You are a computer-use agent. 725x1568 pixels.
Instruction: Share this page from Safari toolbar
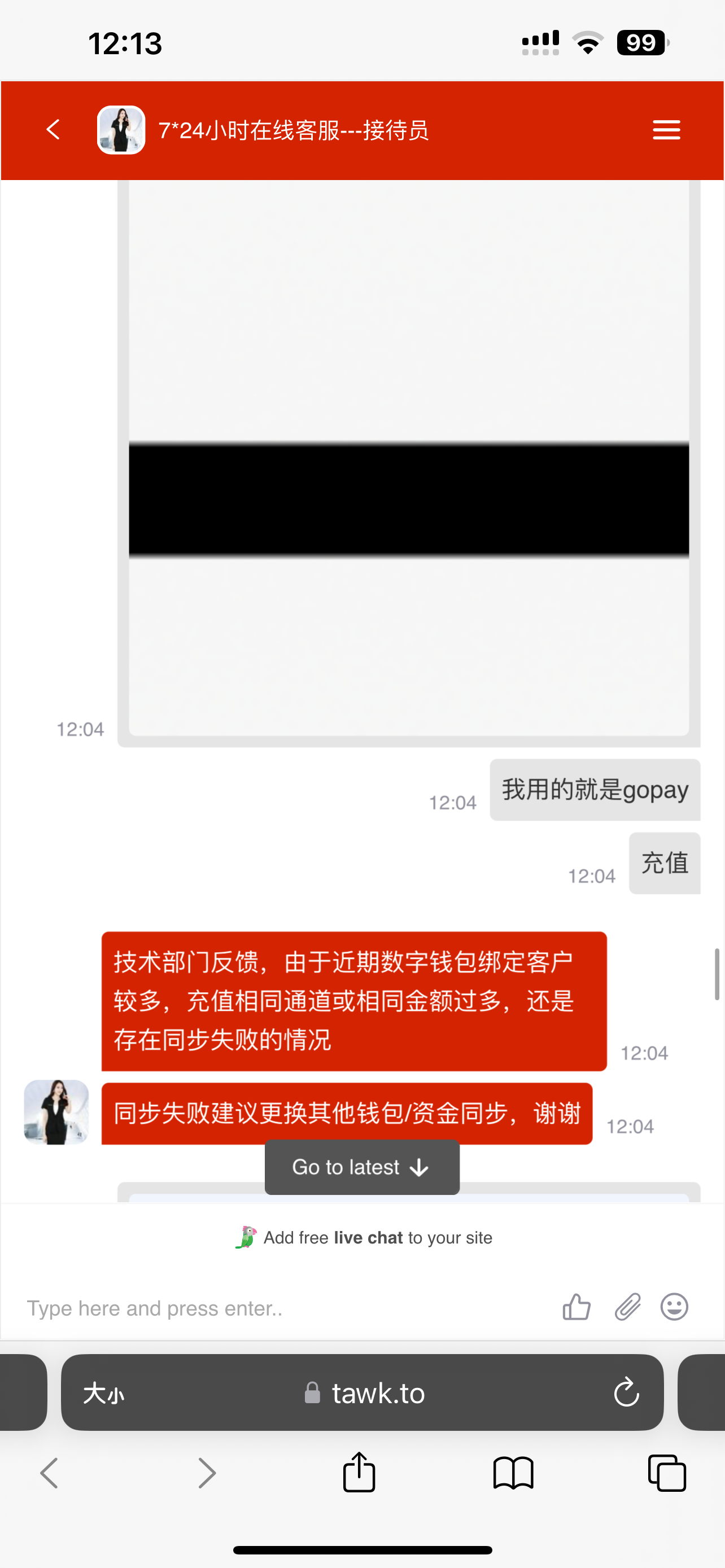[359, 1473]
